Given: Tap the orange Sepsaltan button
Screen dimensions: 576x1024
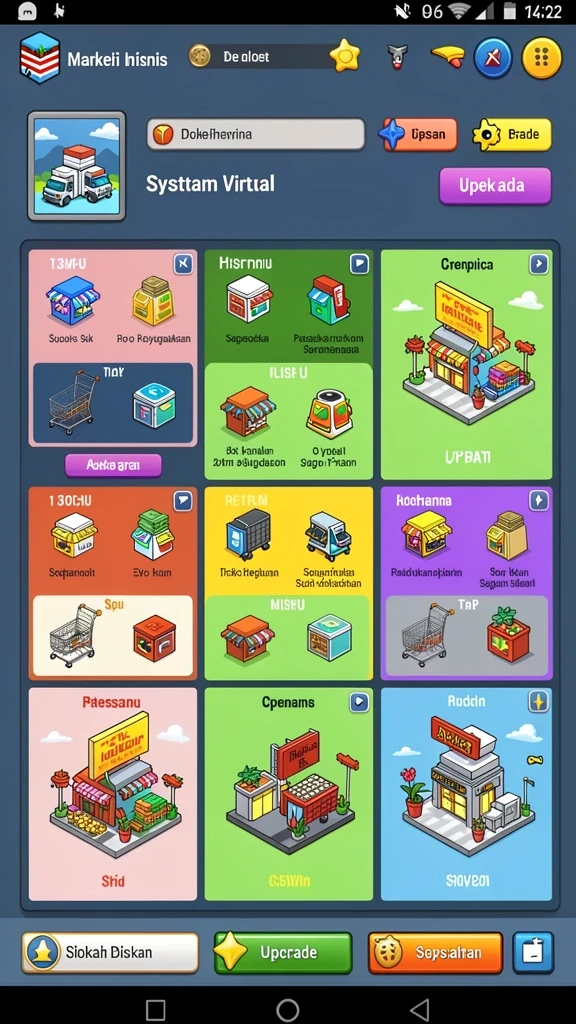Looking at the screenshot, I should (436, 952).
